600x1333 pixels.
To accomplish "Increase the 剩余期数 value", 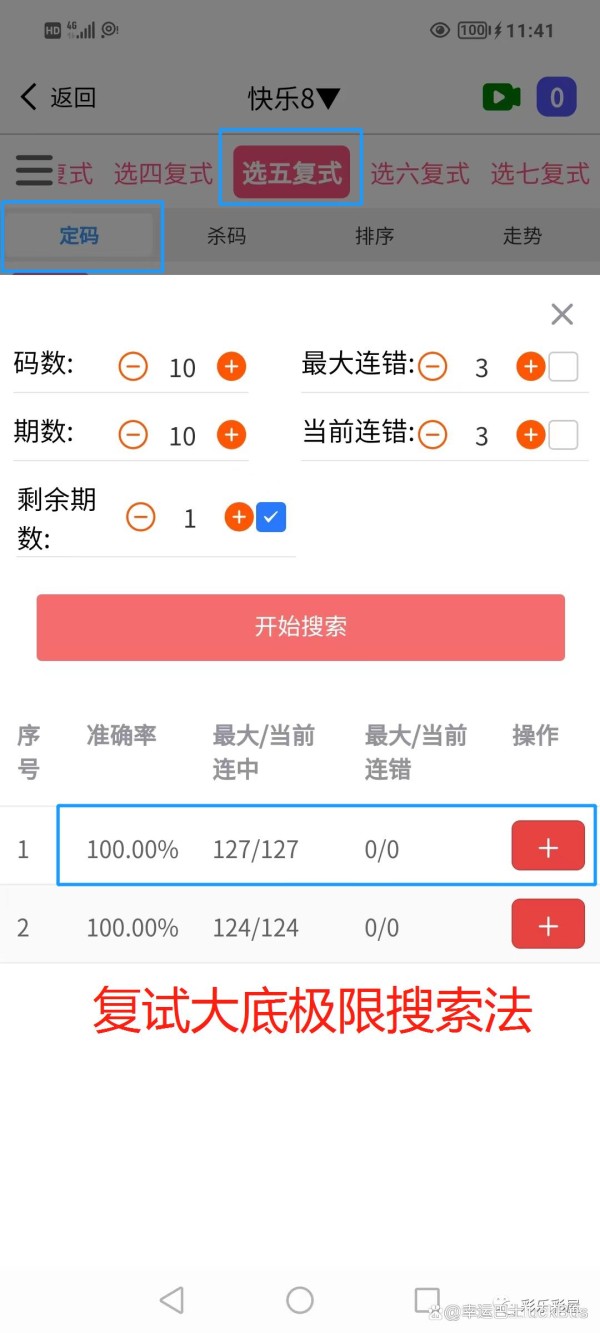I will [x=238, y=517].
